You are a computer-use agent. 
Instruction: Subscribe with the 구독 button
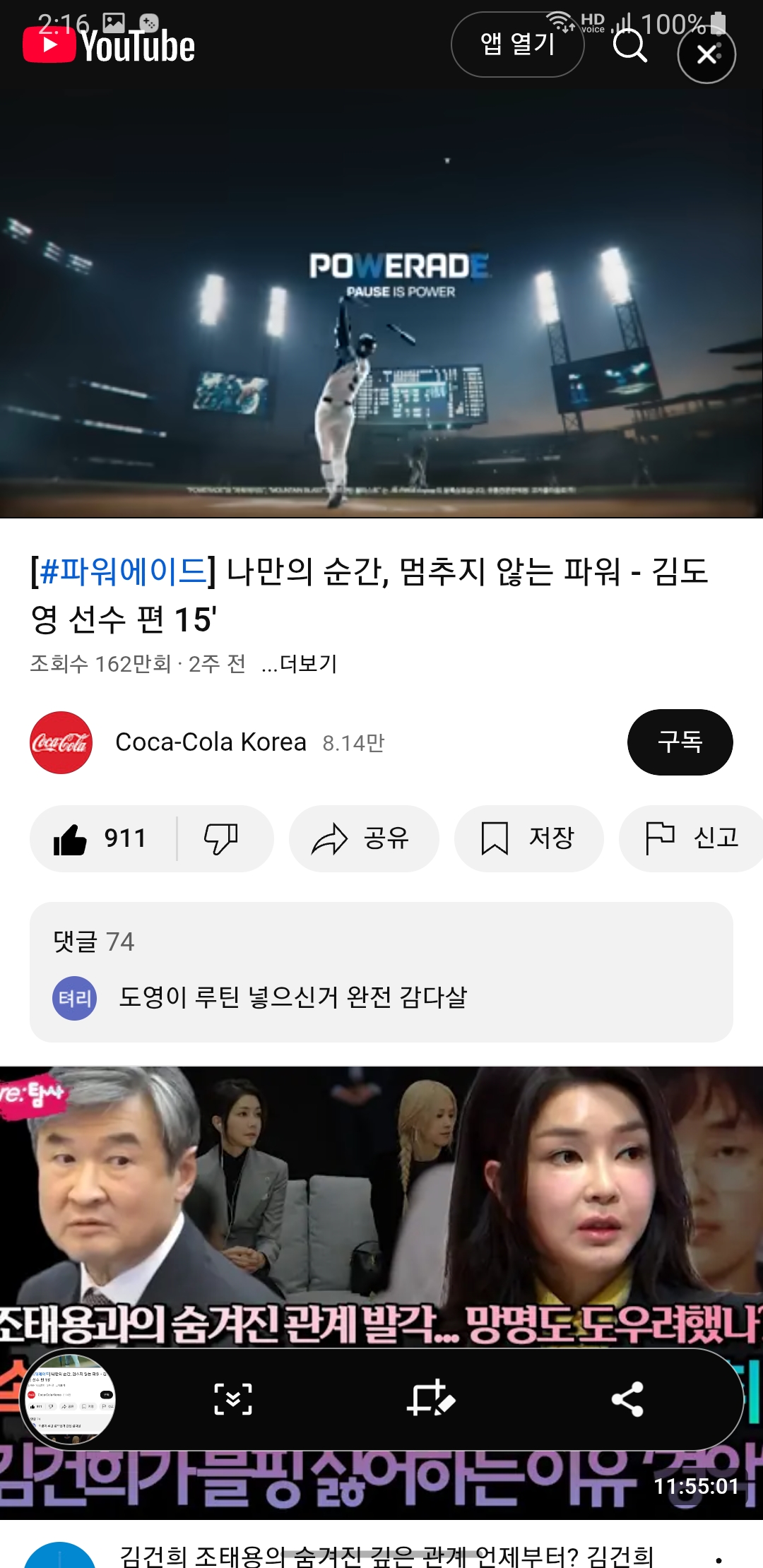click(679, 742)
